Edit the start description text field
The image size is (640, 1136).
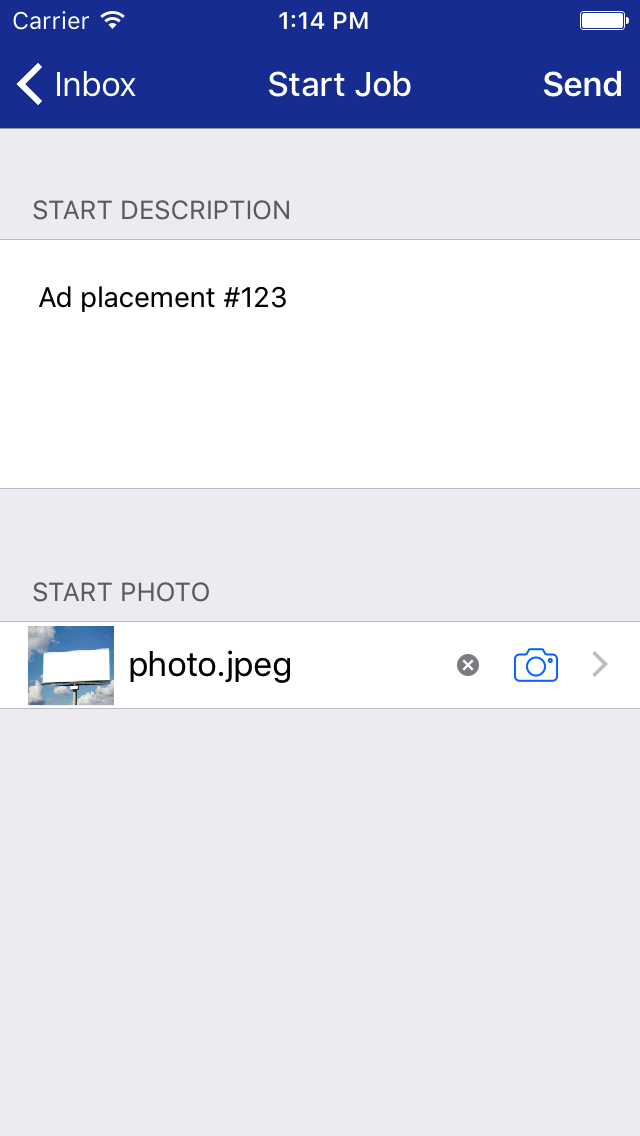(x=320, y=363)
